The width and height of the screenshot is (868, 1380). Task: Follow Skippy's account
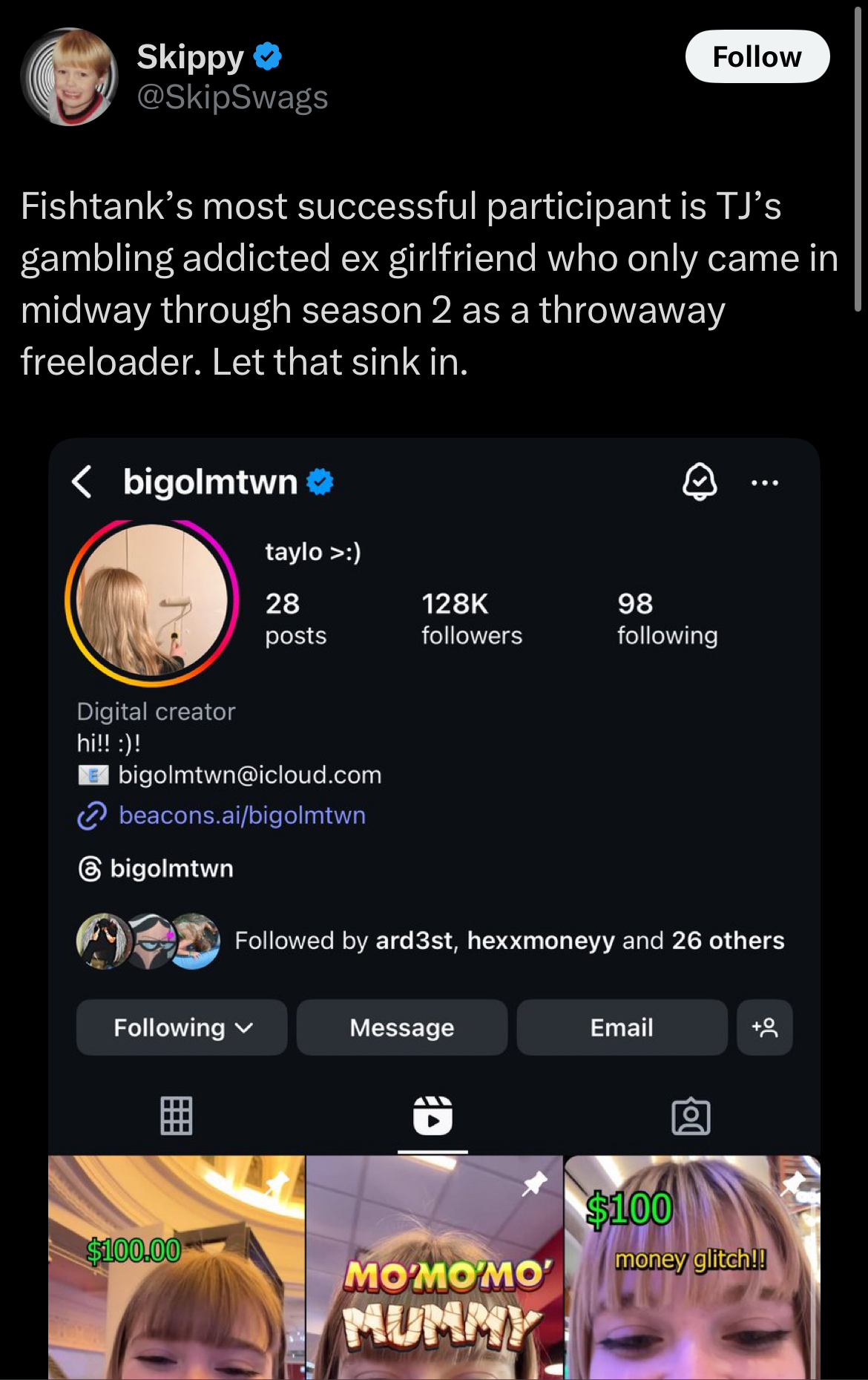click(757, 56)
